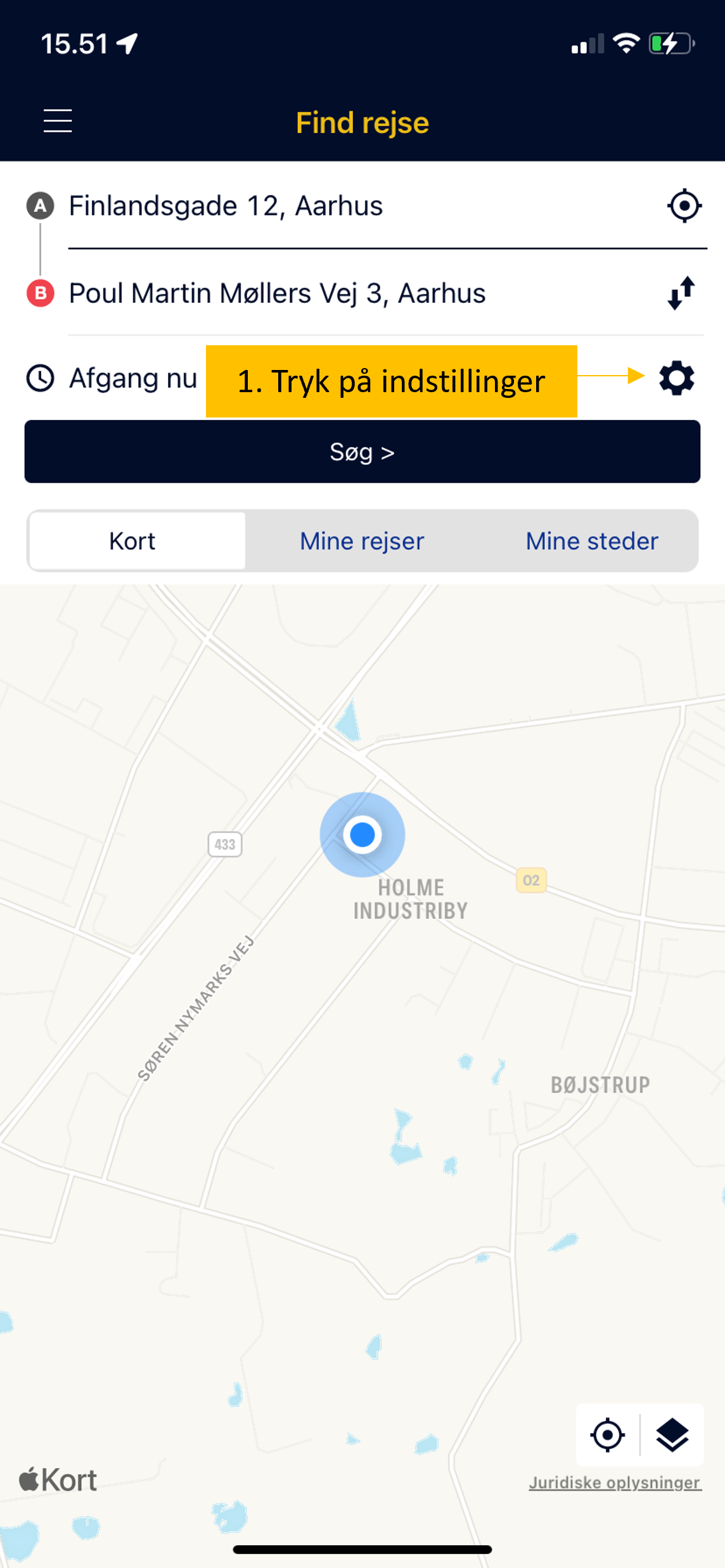The image size is (725, 1568).
Task: Edit the departure address Finlandsgade 12
Action: click(226, 207)
